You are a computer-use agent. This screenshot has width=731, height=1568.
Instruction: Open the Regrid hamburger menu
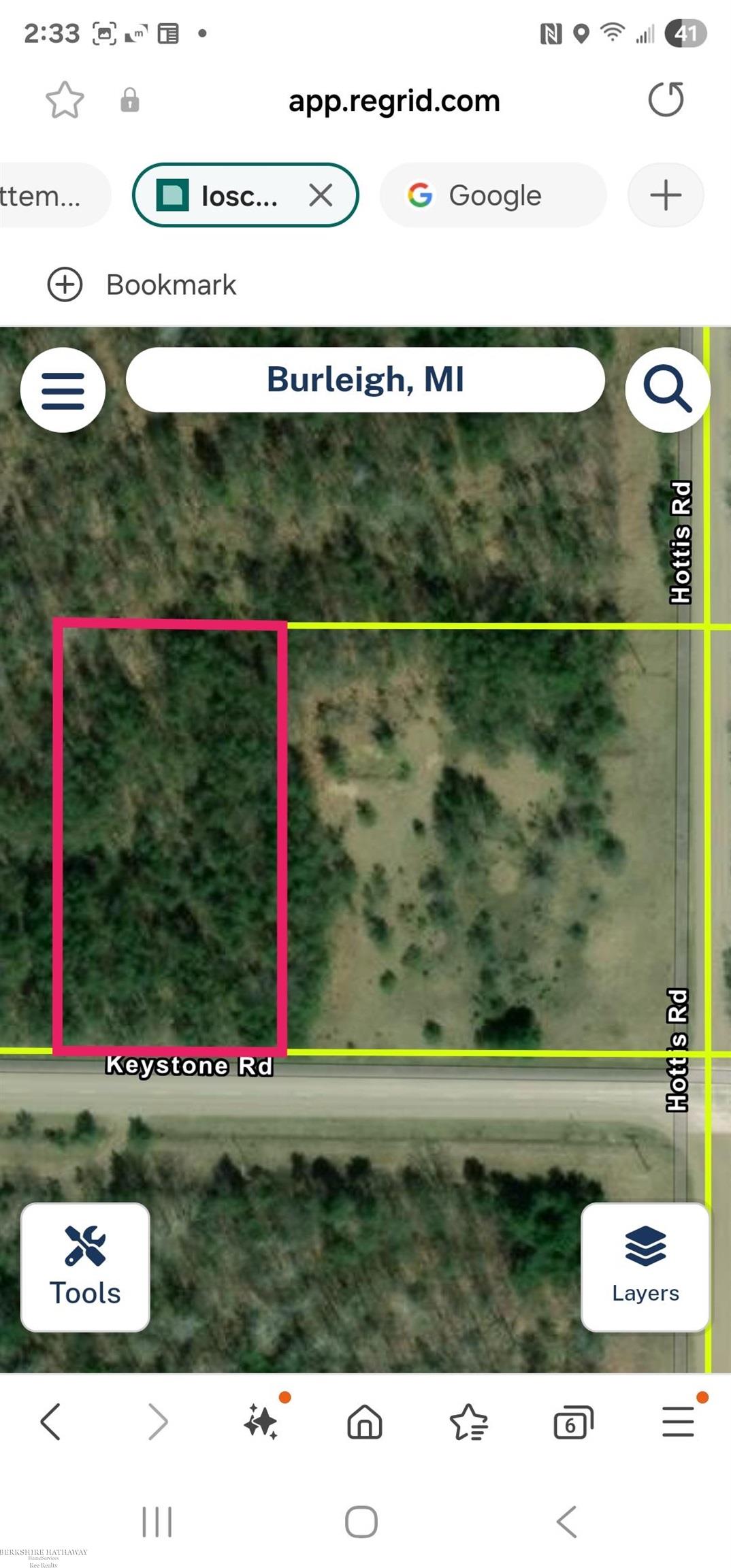(63, 390)
